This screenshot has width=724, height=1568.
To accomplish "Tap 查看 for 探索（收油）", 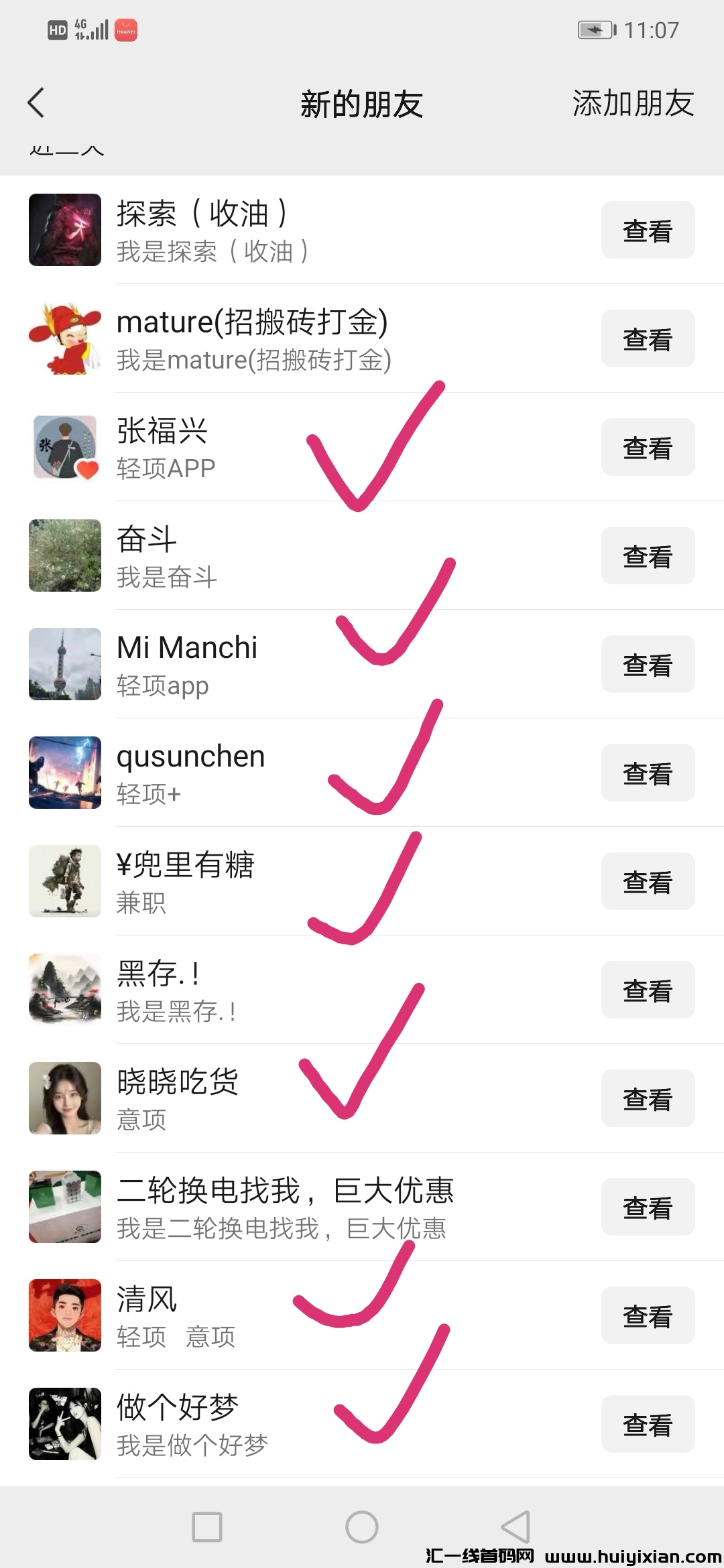I will pos(648,230).
